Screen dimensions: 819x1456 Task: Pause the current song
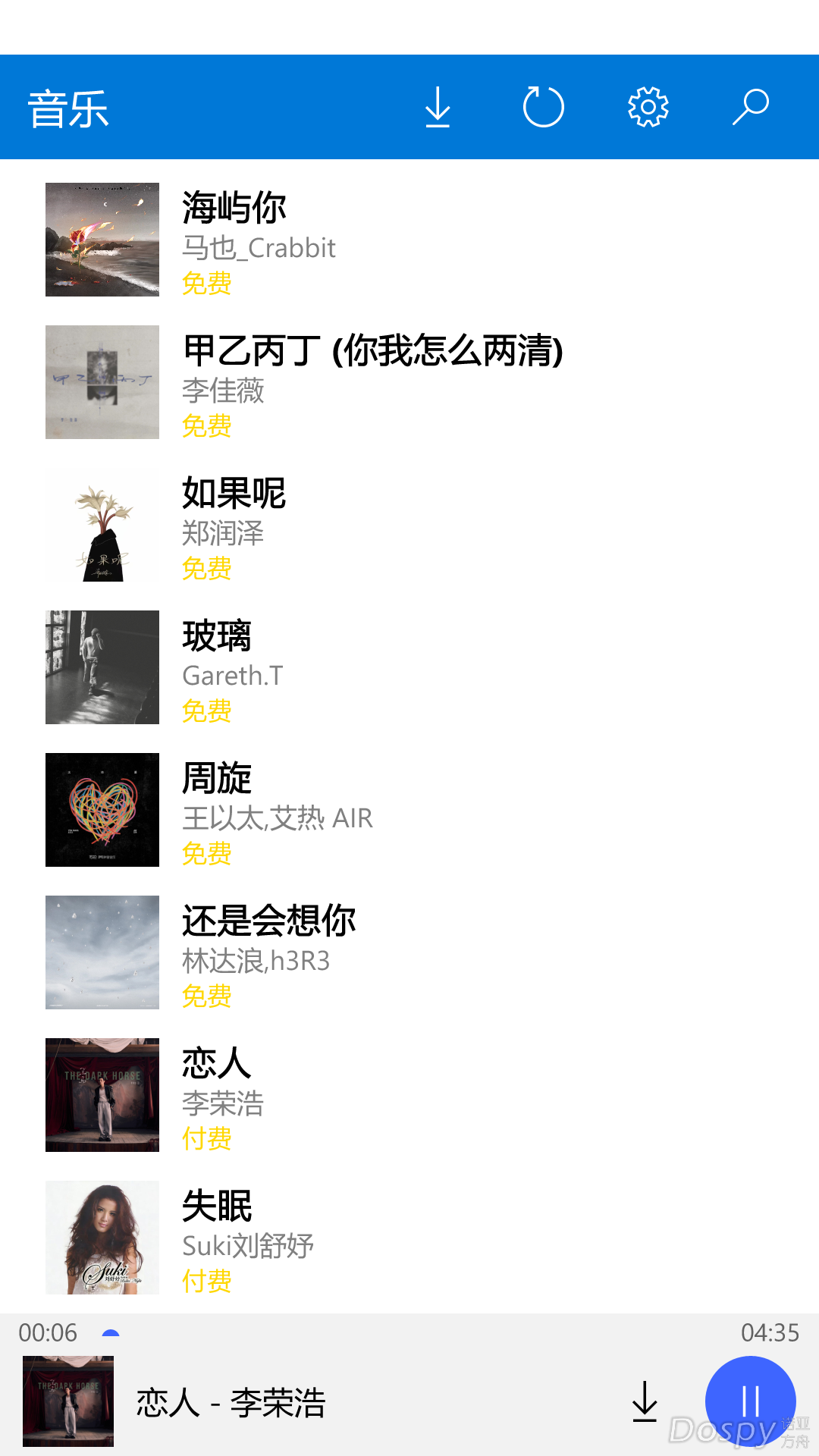751,1401
